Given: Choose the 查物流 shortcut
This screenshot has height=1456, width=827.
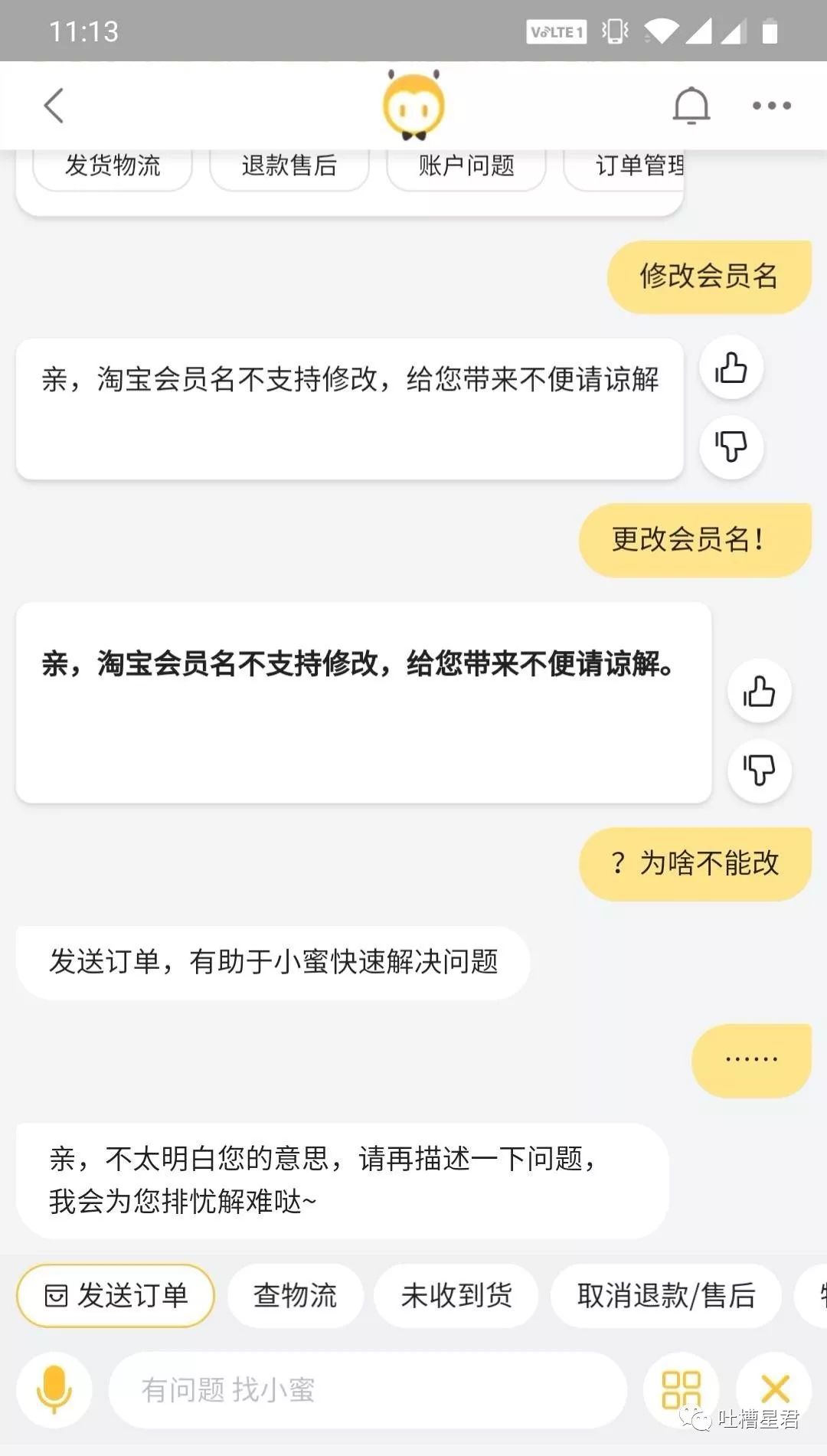Looking at the screenshot, I should tap(295, 1295).
